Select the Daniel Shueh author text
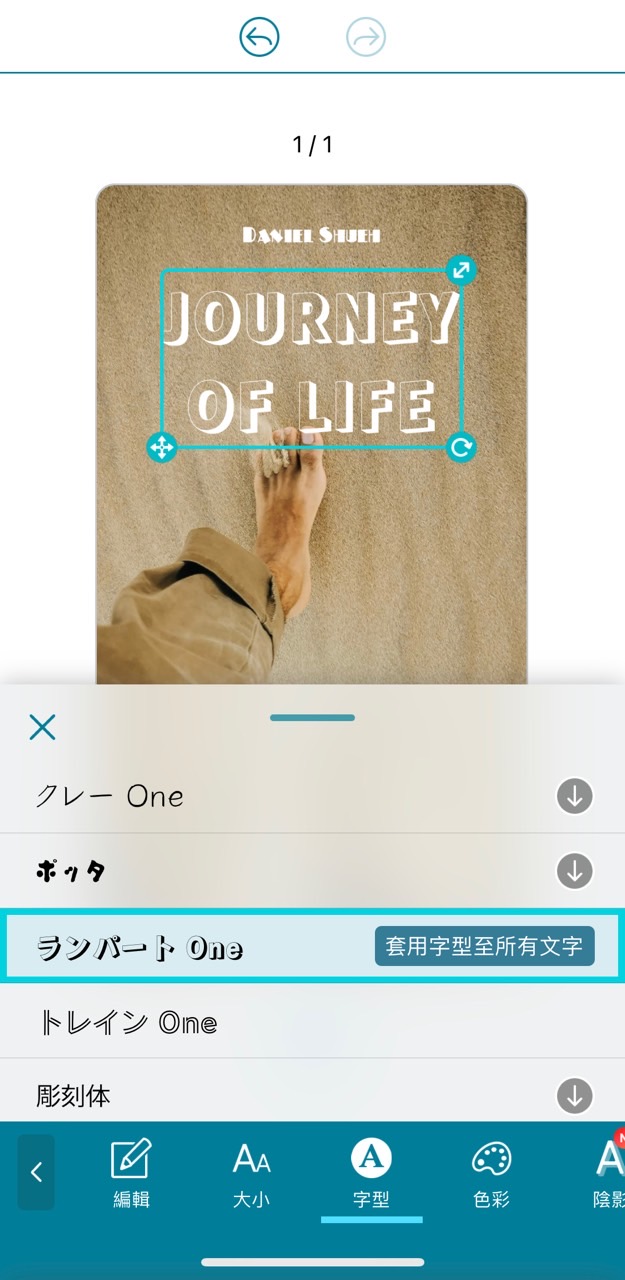This screenshot has width=625, height=1280. point(311,235)
